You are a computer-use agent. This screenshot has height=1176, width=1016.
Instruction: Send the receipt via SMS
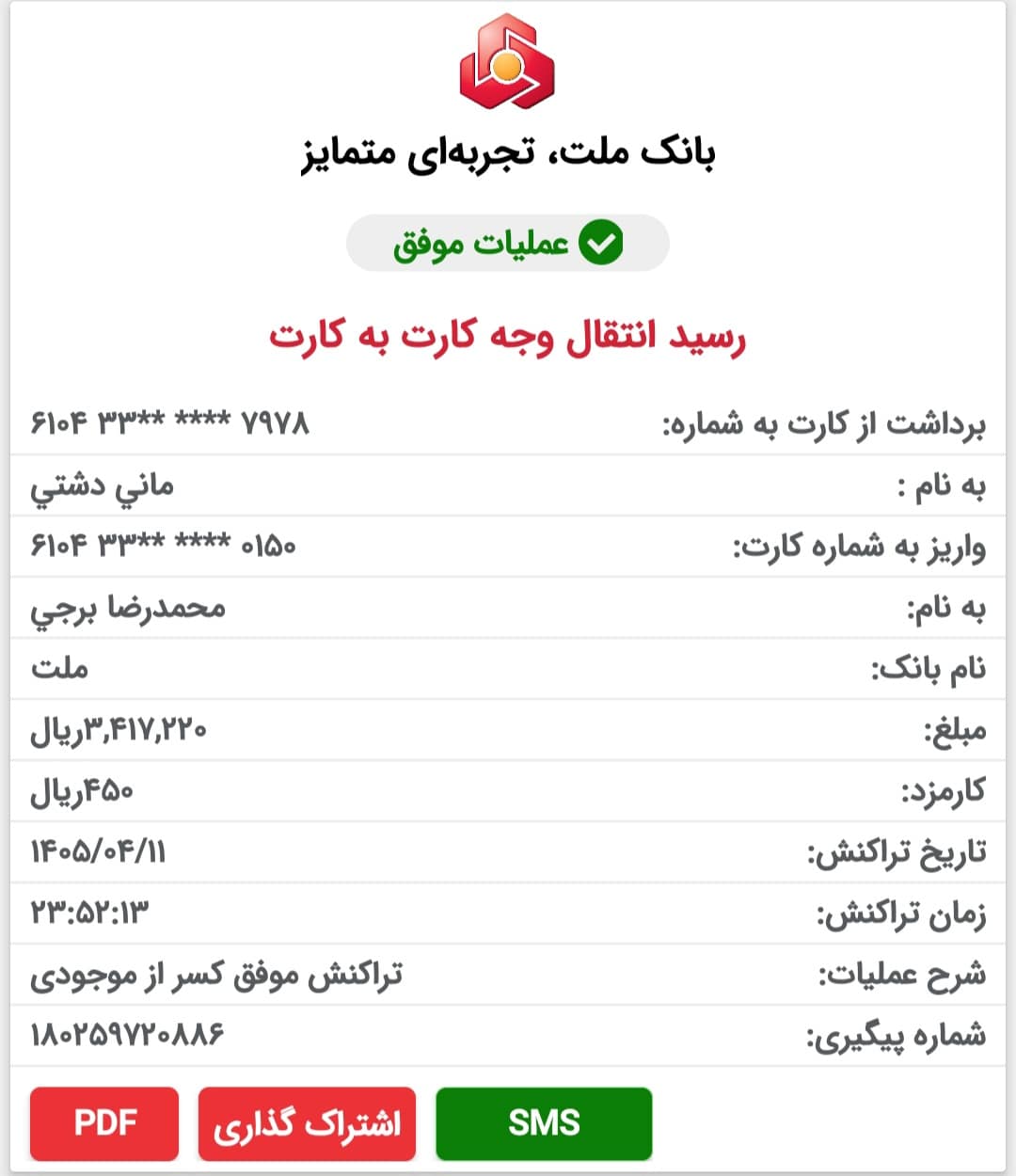[544, 1123]
